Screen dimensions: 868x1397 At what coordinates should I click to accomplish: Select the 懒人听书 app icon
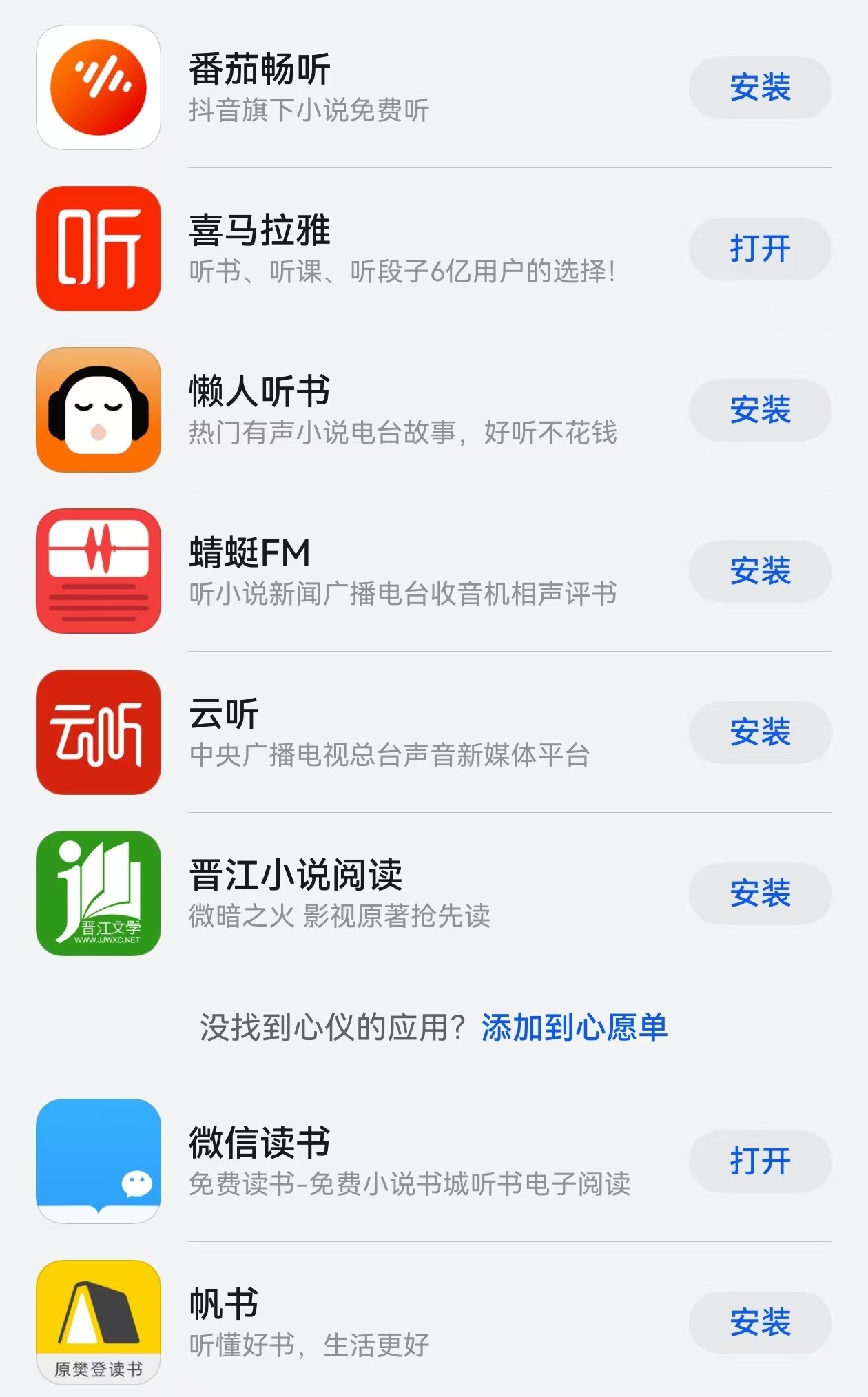98,411
